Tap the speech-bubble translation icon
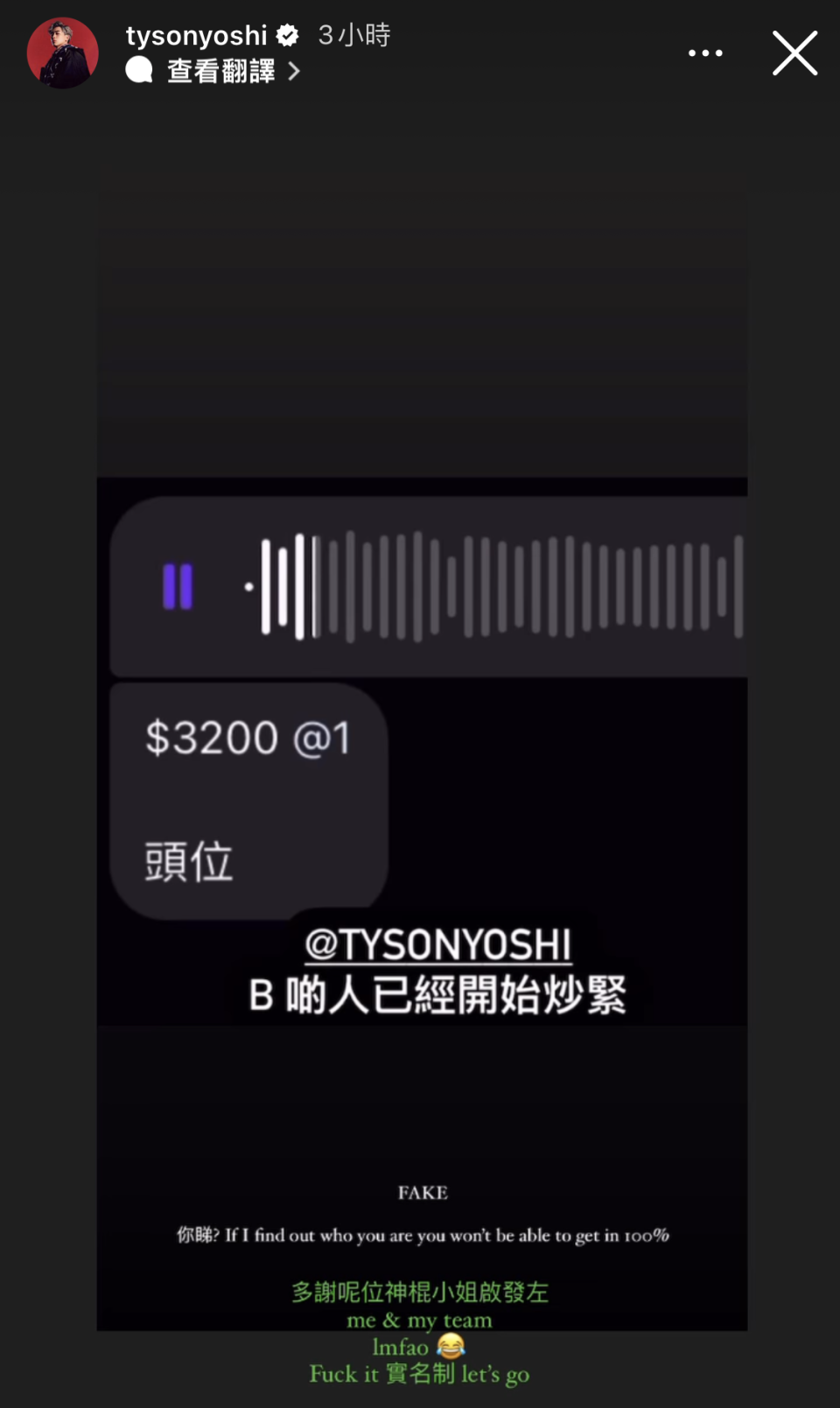Viewport: 840px width, 1408px height. click(x=138, y=69)
